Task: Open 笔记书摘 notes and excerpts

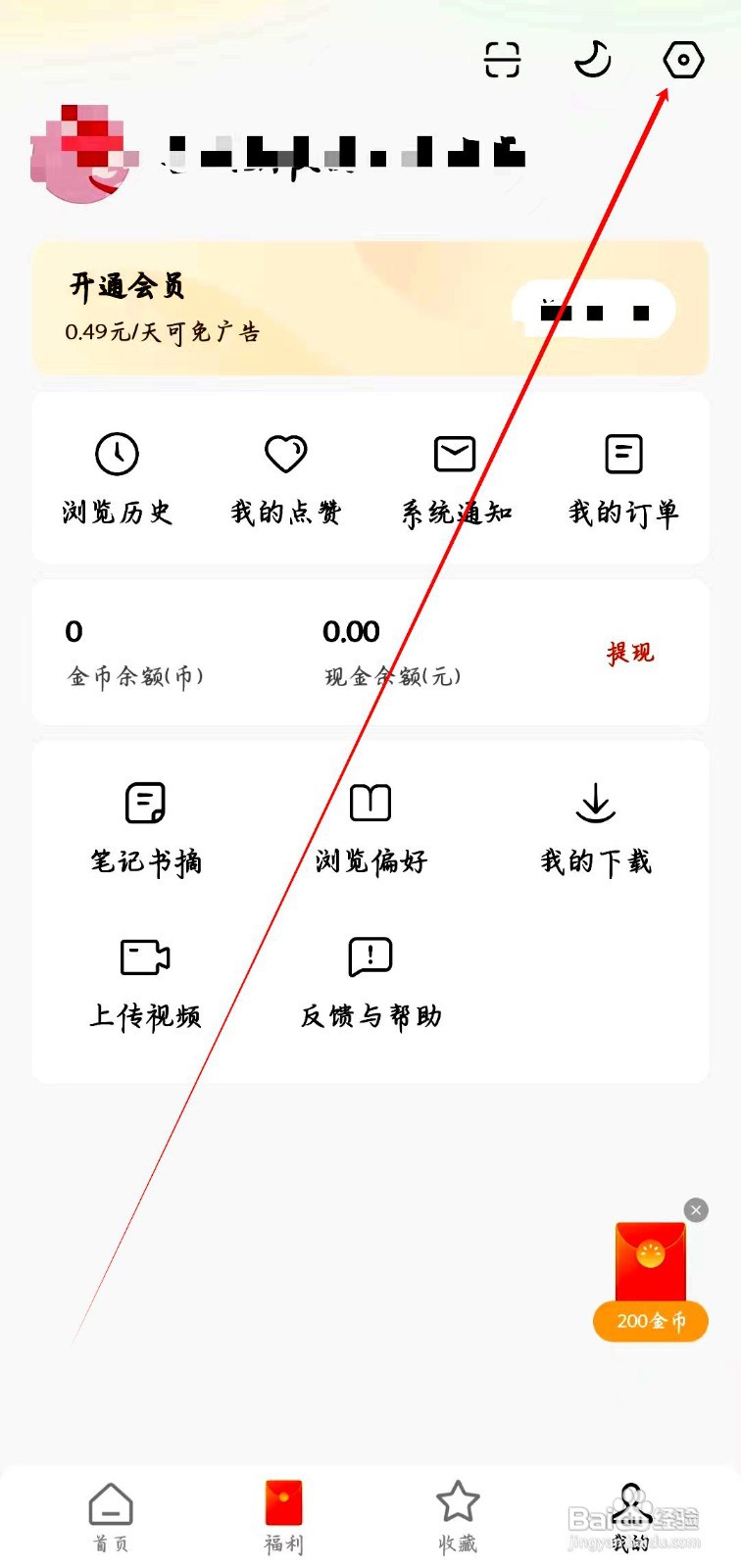Action: click(x=145, y=828)
